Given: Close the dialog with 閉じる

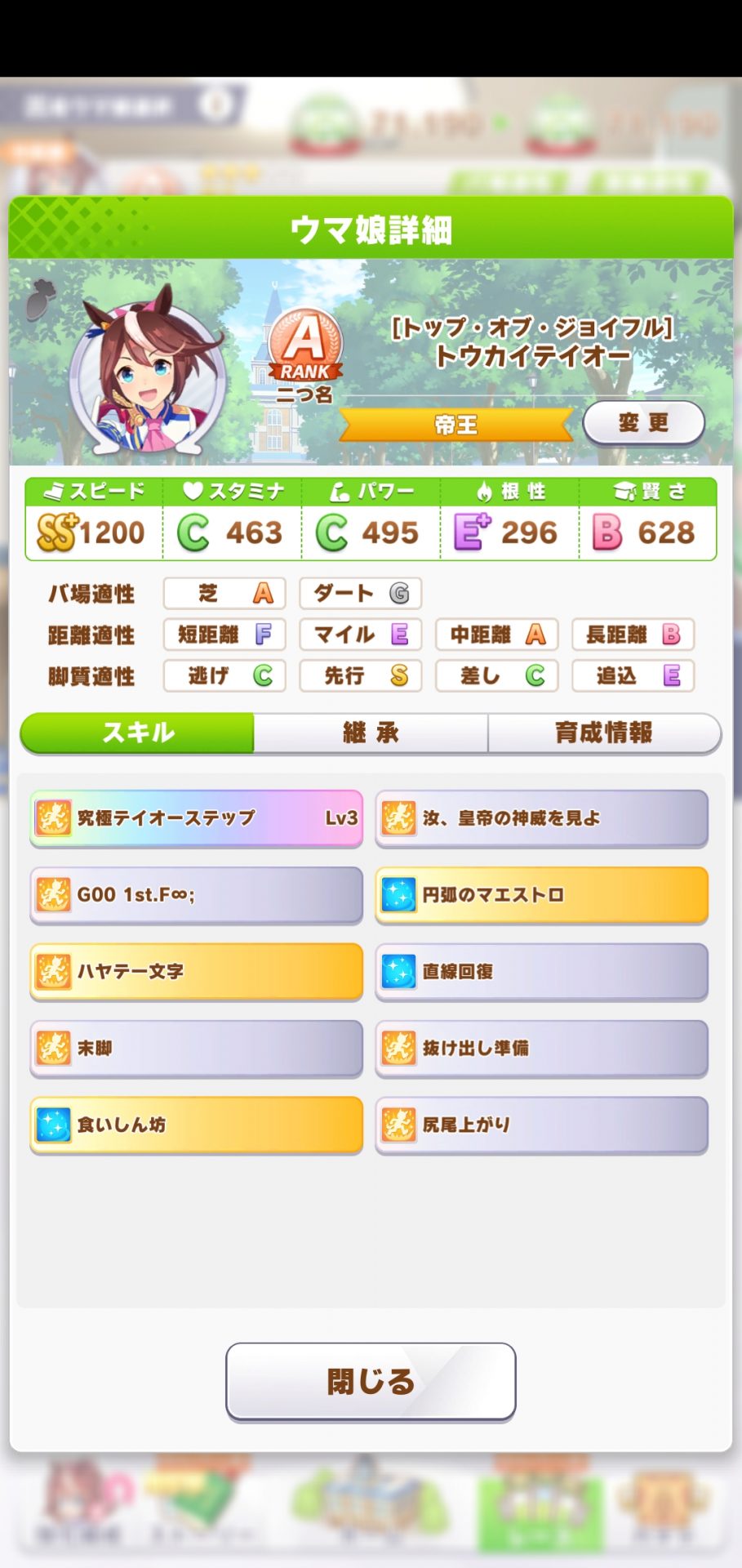Looking at the screenshot, I should [x=371, y=1382].
